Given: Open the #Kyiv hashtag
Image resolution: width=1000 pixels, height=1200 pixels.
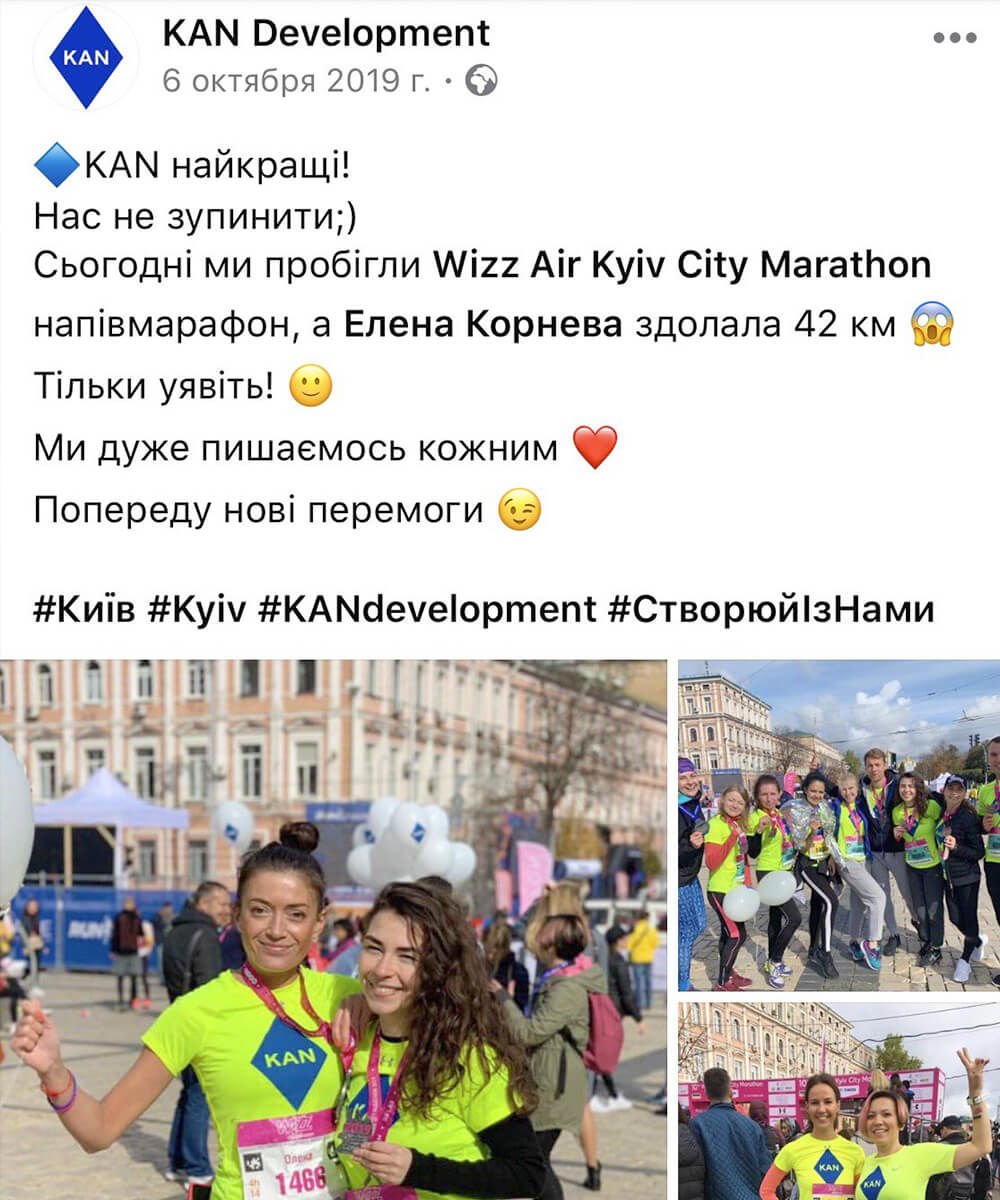Looking at the screenshot, I should click(x=197, y=609).
